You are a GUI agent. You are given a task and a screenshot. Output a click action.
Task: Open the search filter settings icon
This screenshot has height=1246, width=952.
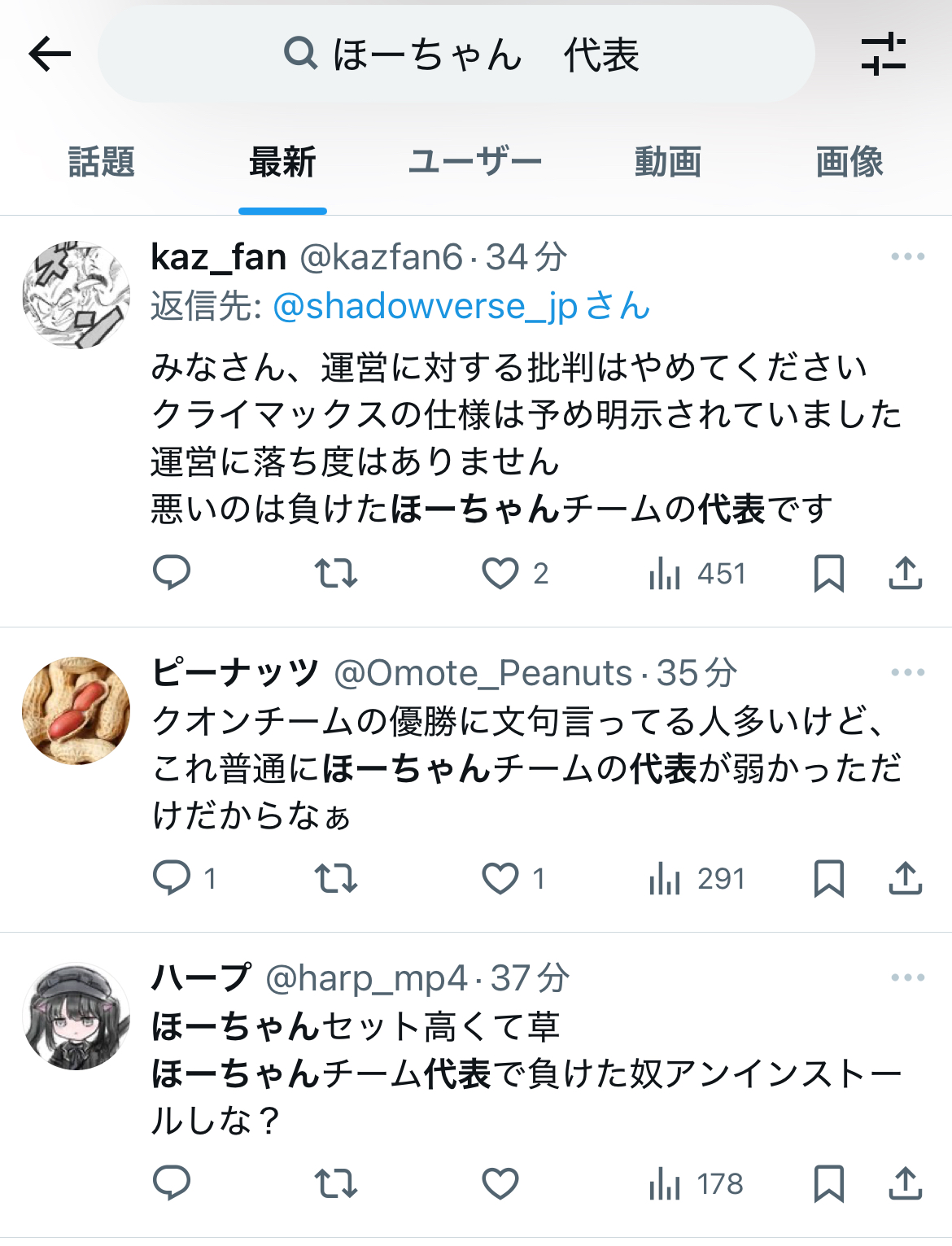(x=883, y=55)
